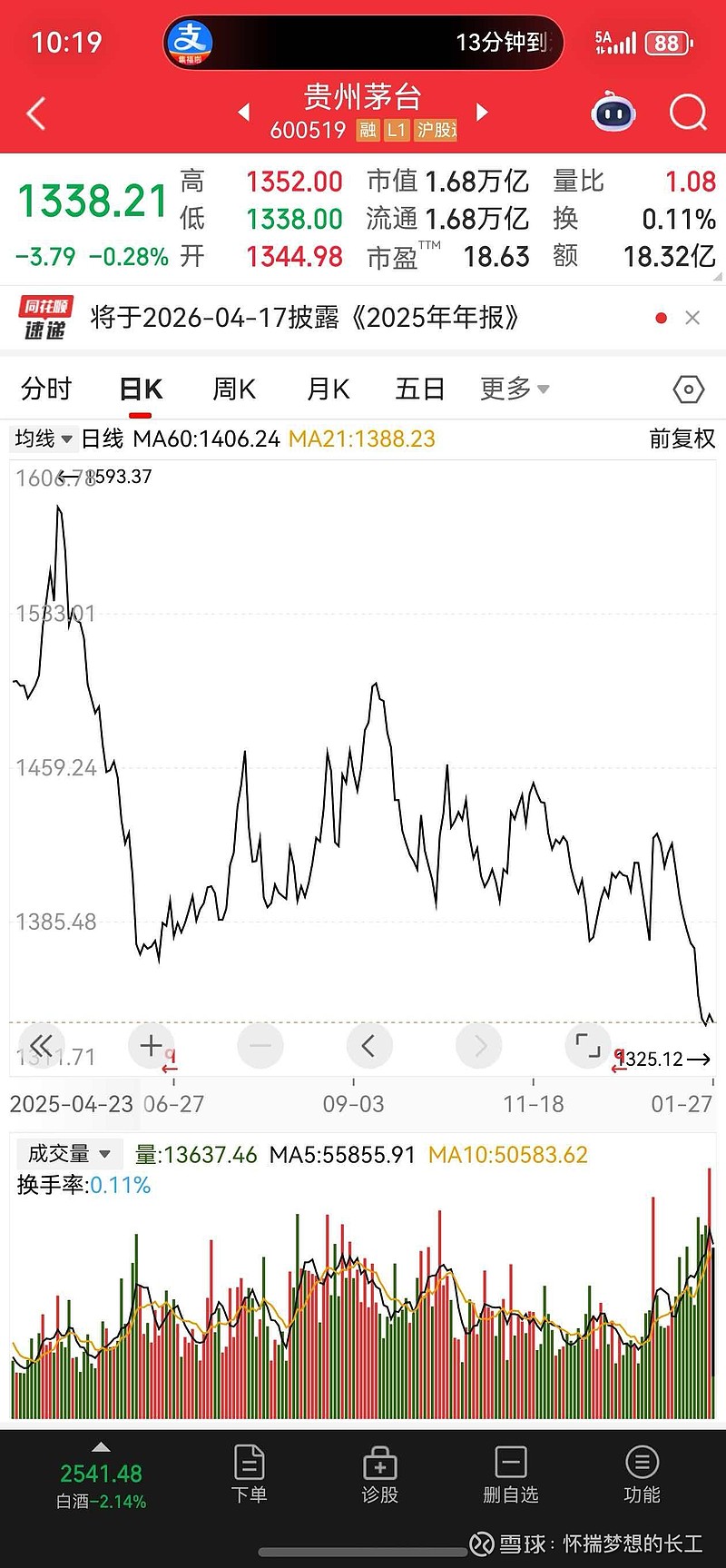Open the search icon
Image resolution: width=726 pixels, height=1568 pixels.
(x=688, y=113)
